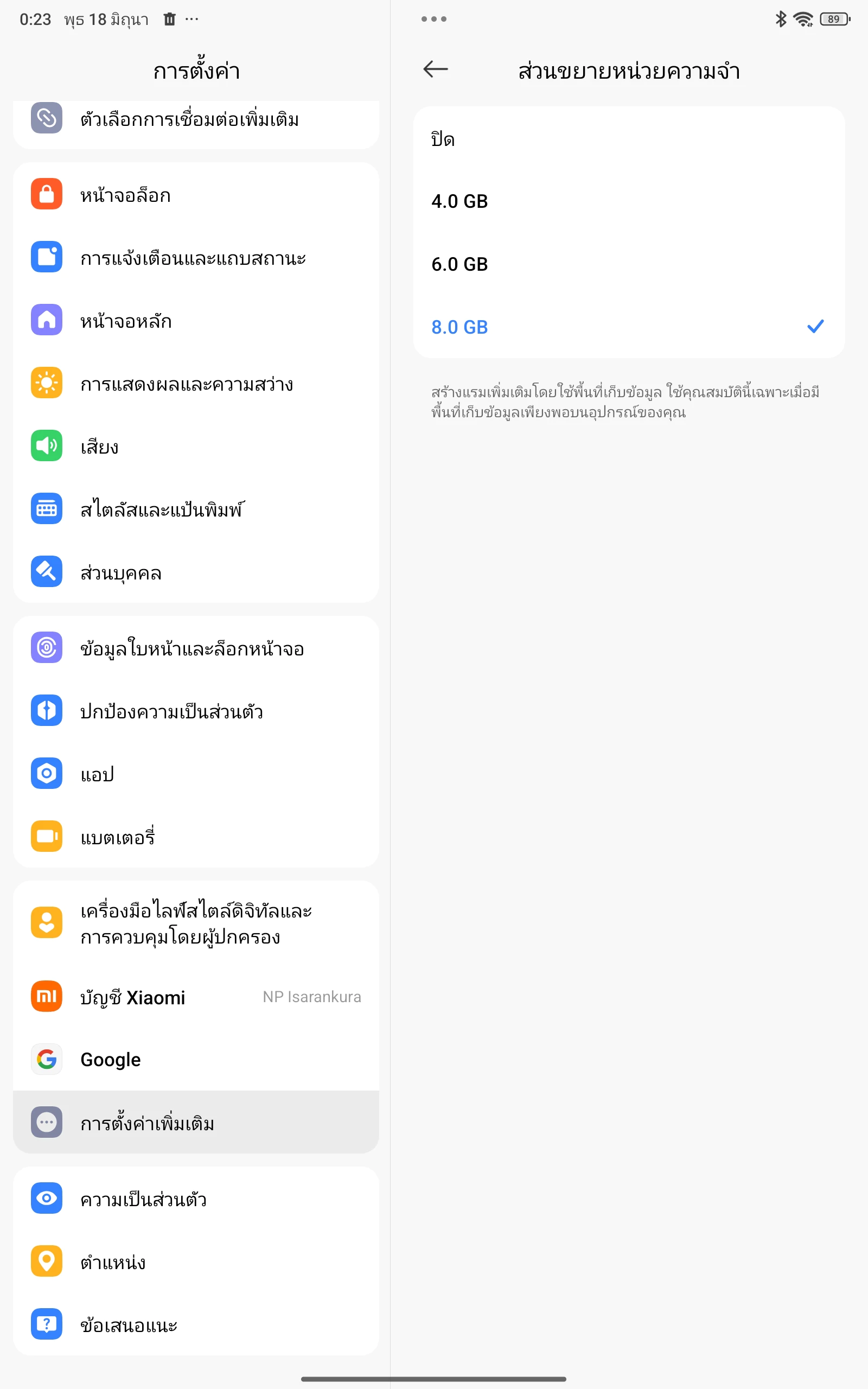The width and height of the screenshot is (868, 1389).
Task: Open ปกป้องความเป็นส่วนตัว
Action: (196, 711)
